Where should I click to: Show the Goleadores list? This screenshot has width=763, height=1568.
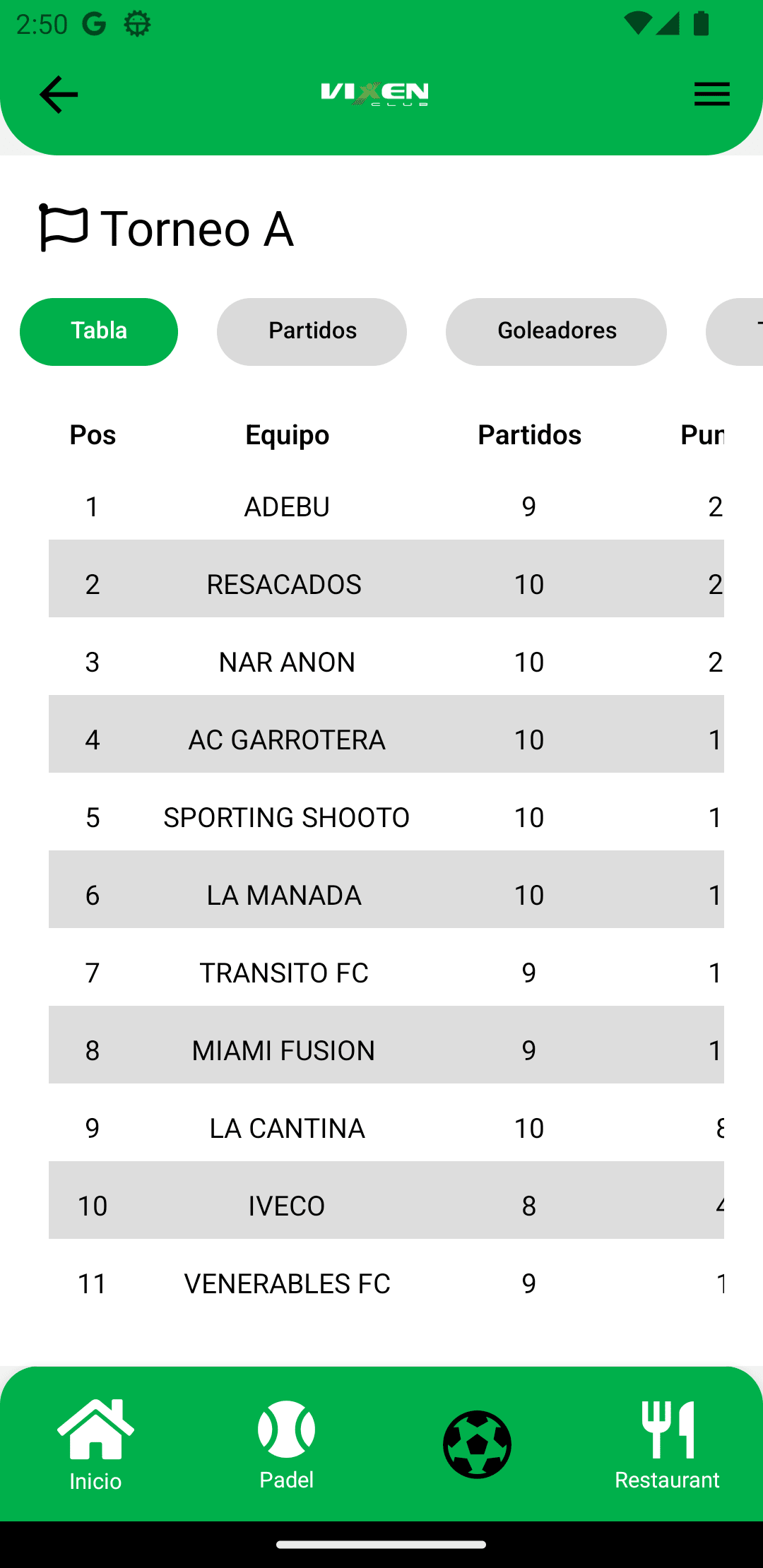click(x=556, y=331)
